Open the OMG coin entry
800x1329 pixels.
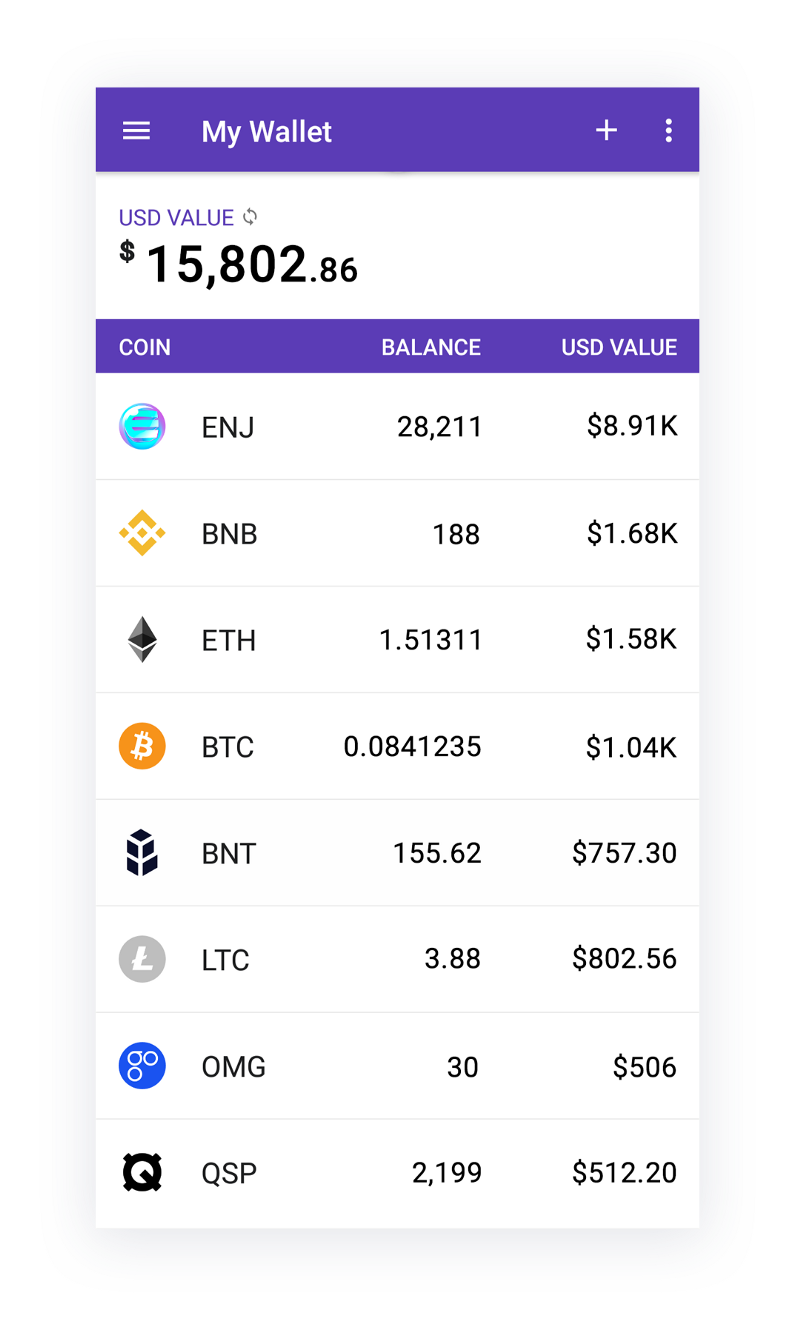tap(397, 1066)
